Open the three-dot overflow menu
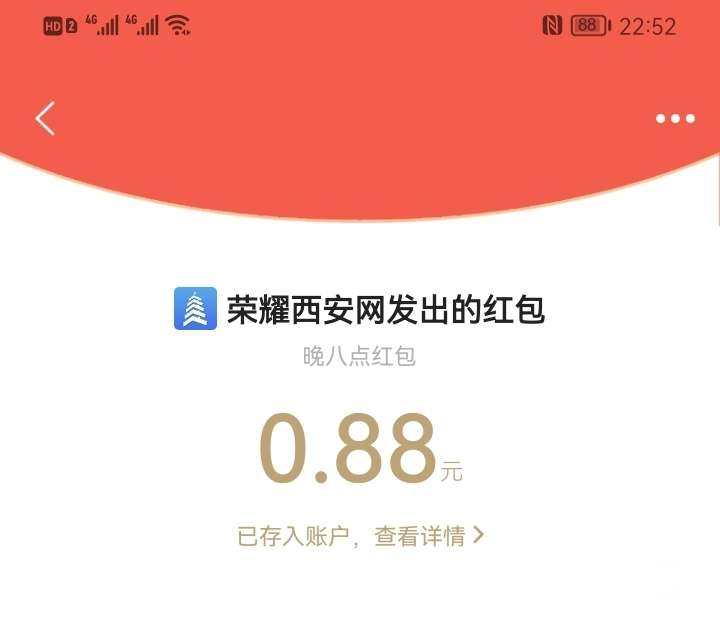 pyautogui.click(x=675, y=119)
